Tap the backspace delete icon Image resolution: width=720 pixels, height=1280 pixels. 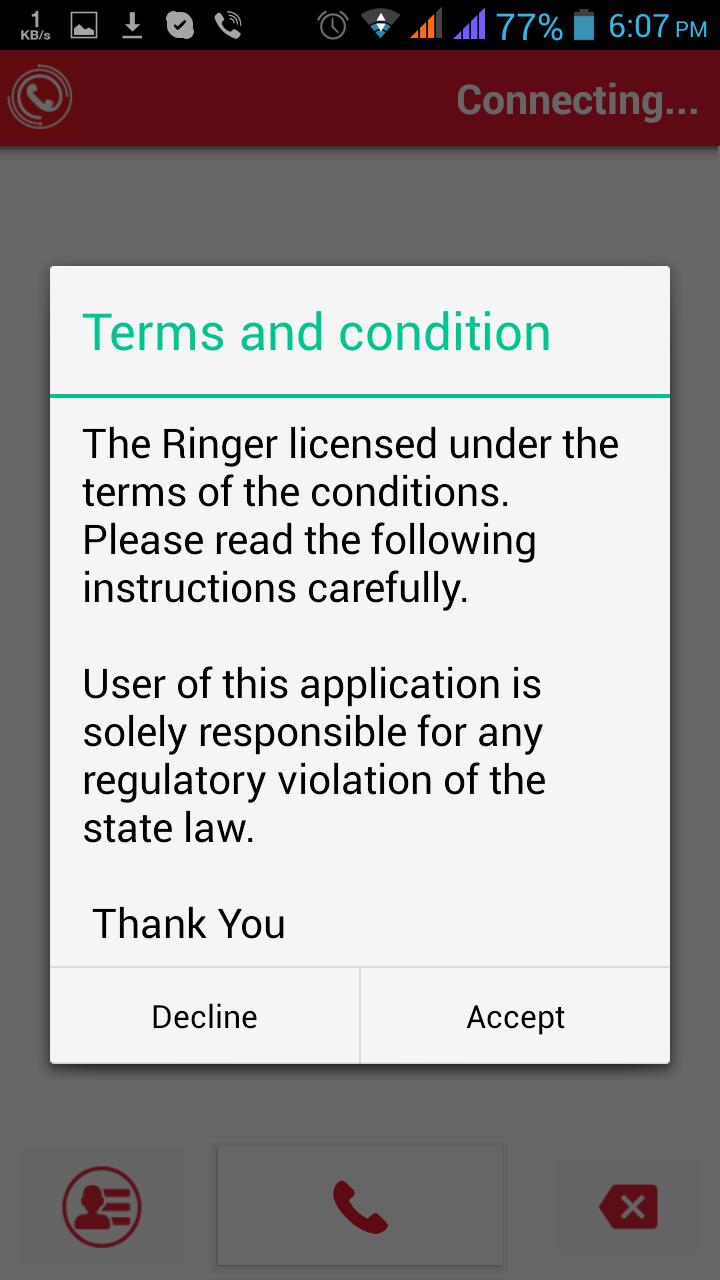pos(627,1205)
